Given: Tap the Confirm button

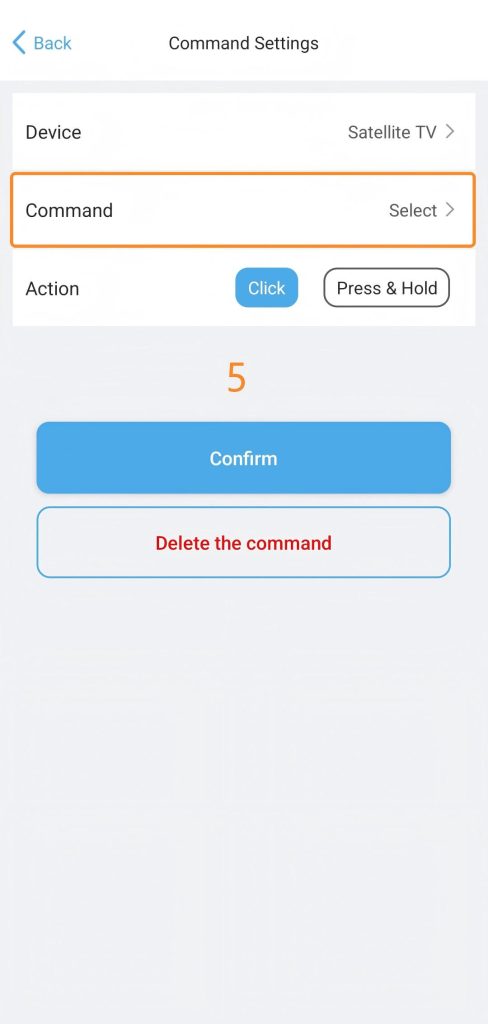Looking at the screenshot, I should click(x=244, y=458).
